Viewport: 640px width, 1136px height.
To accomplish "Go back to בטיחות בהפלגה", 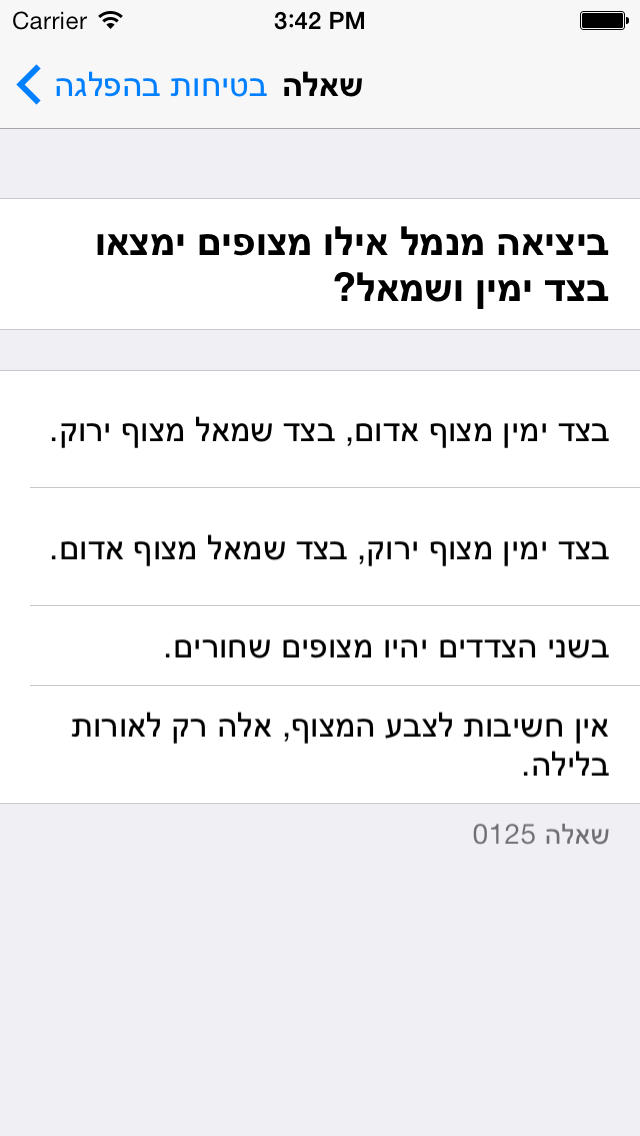I will coord(142,85).
